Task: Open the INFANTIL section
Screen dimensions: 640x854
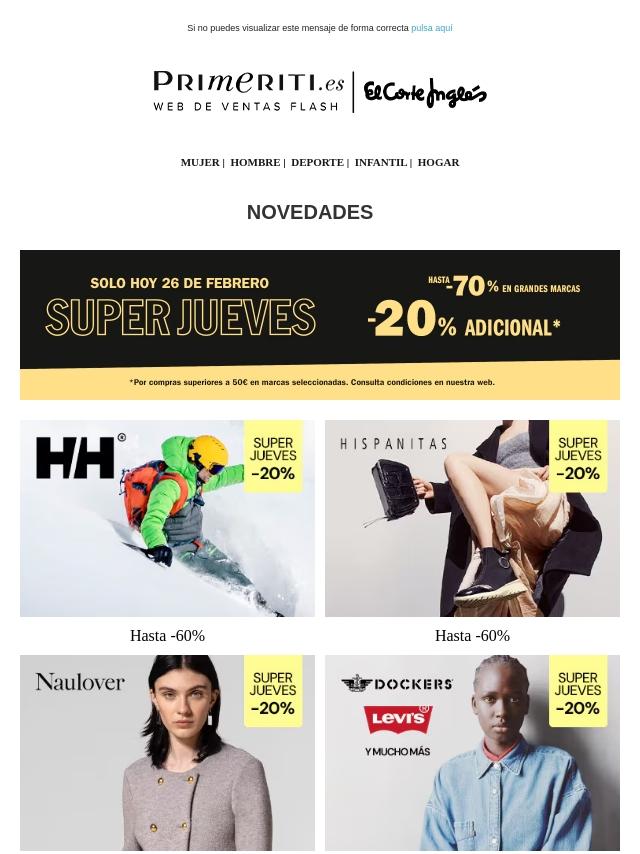Action: coord(380,162)
